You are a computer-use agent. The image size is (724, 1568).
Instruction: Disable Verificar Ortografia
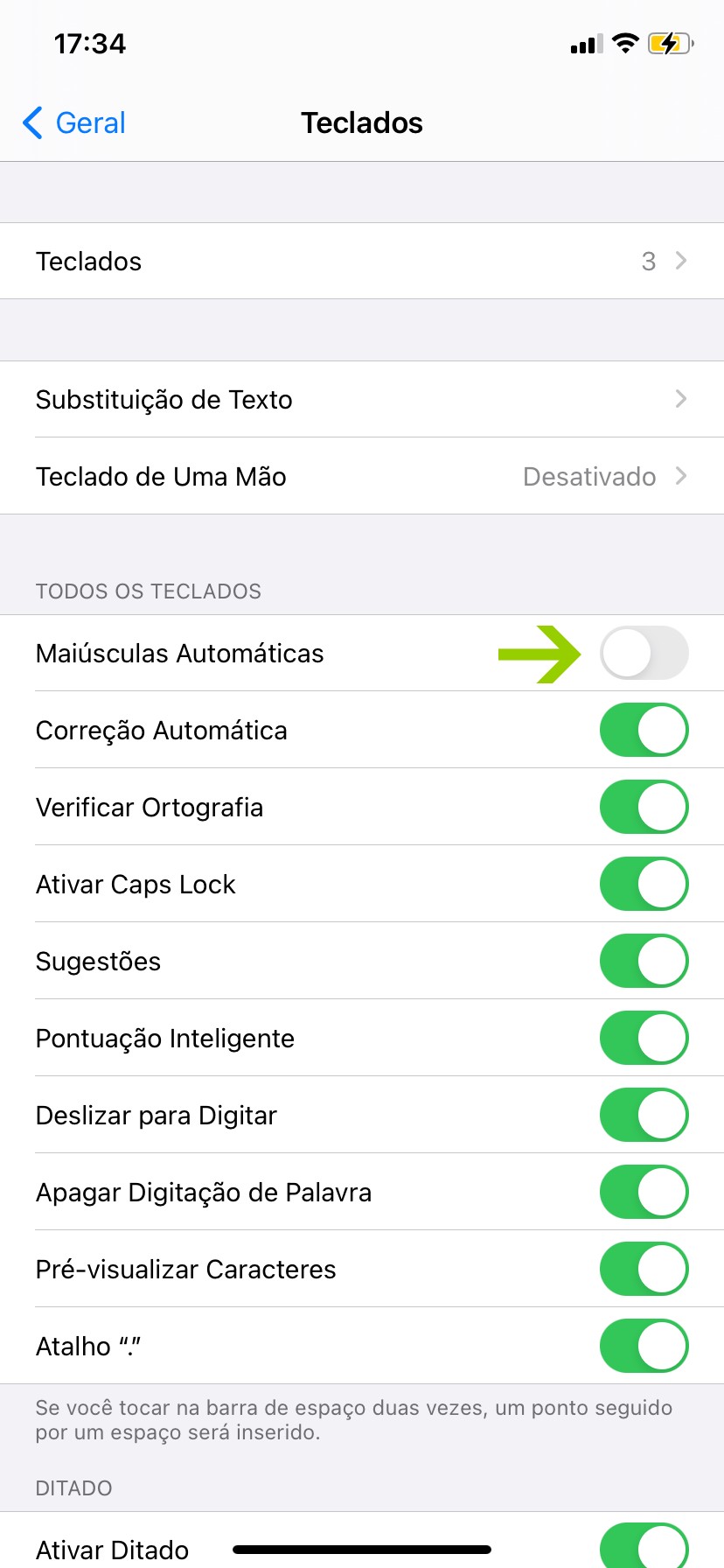(644, 807)
